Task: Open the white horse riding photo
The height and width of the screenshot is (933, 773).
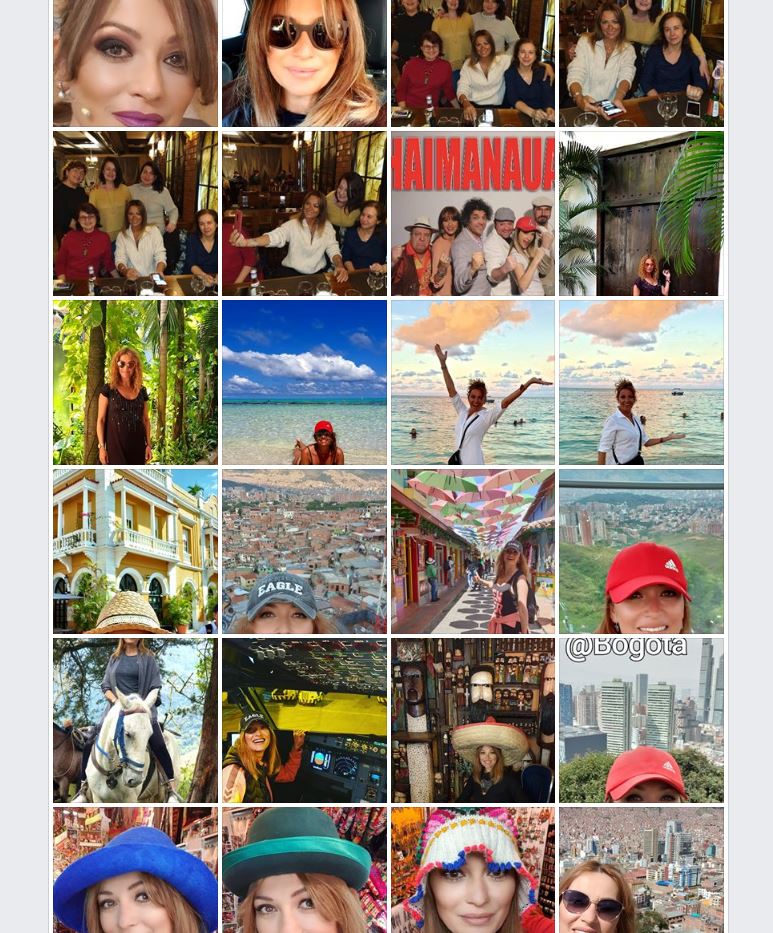Action: 135,720
